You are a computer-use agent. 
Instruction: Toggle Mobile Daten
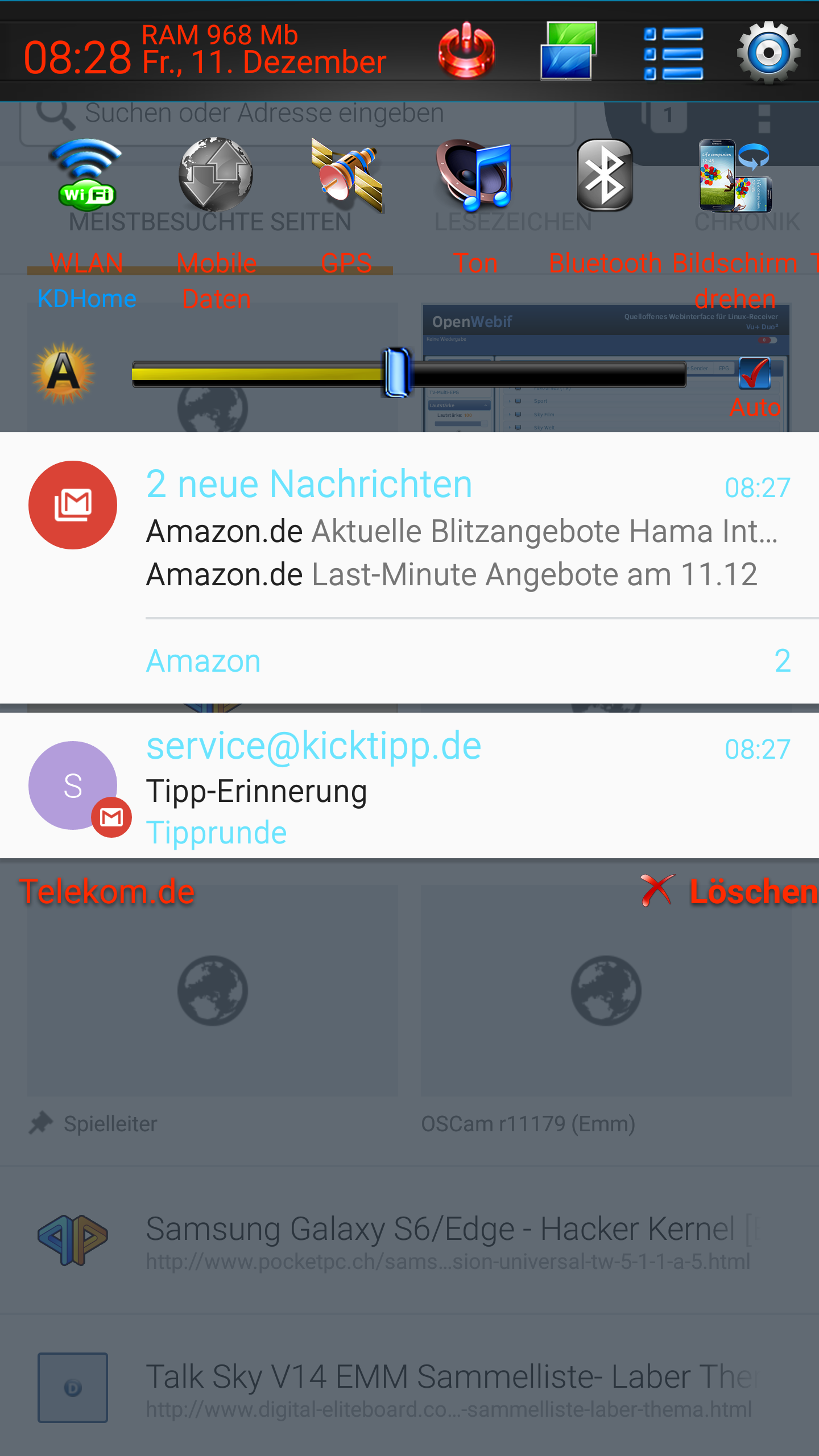216,175
